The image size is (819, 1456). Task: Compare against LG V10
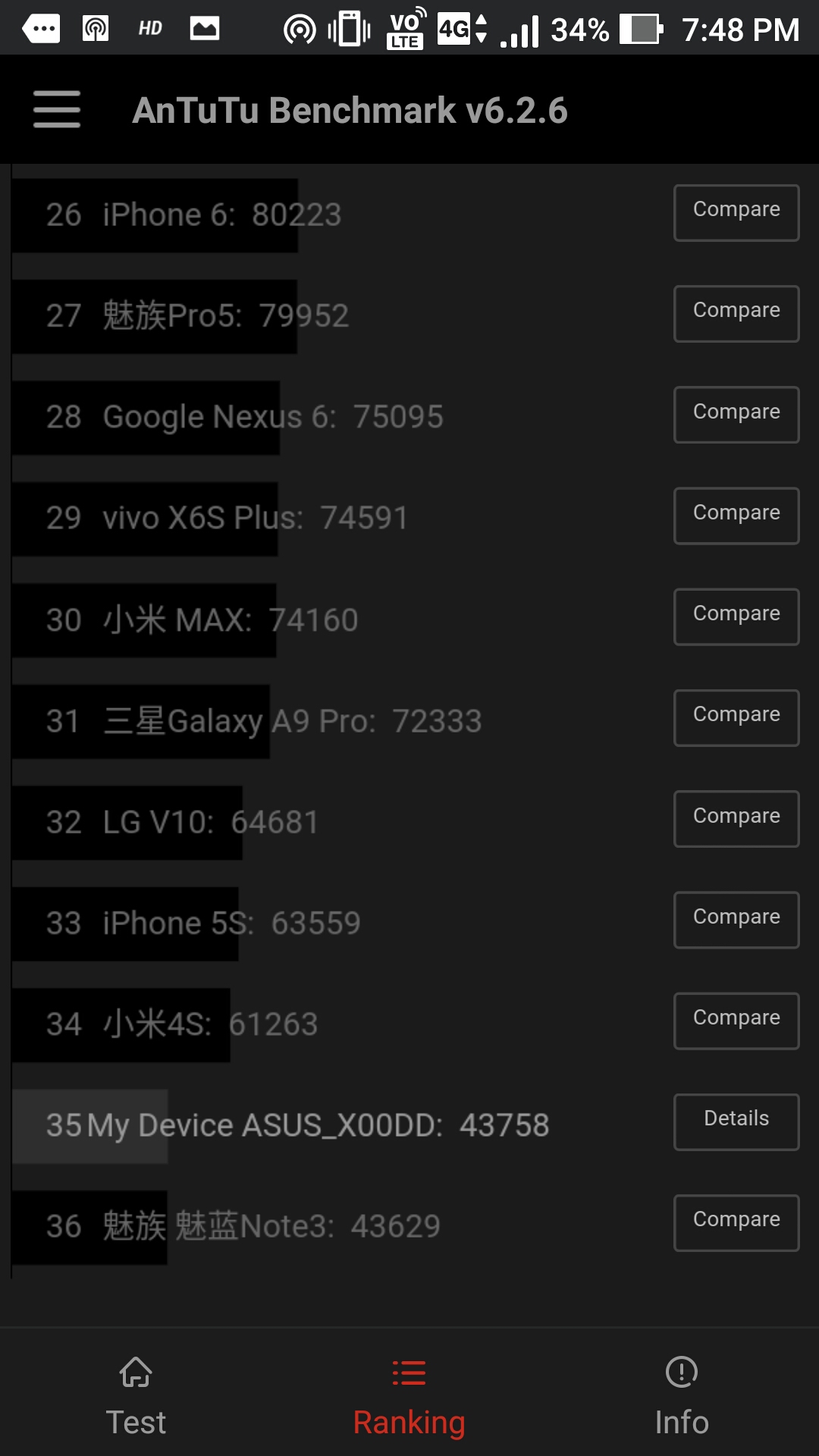coord(736,819)
